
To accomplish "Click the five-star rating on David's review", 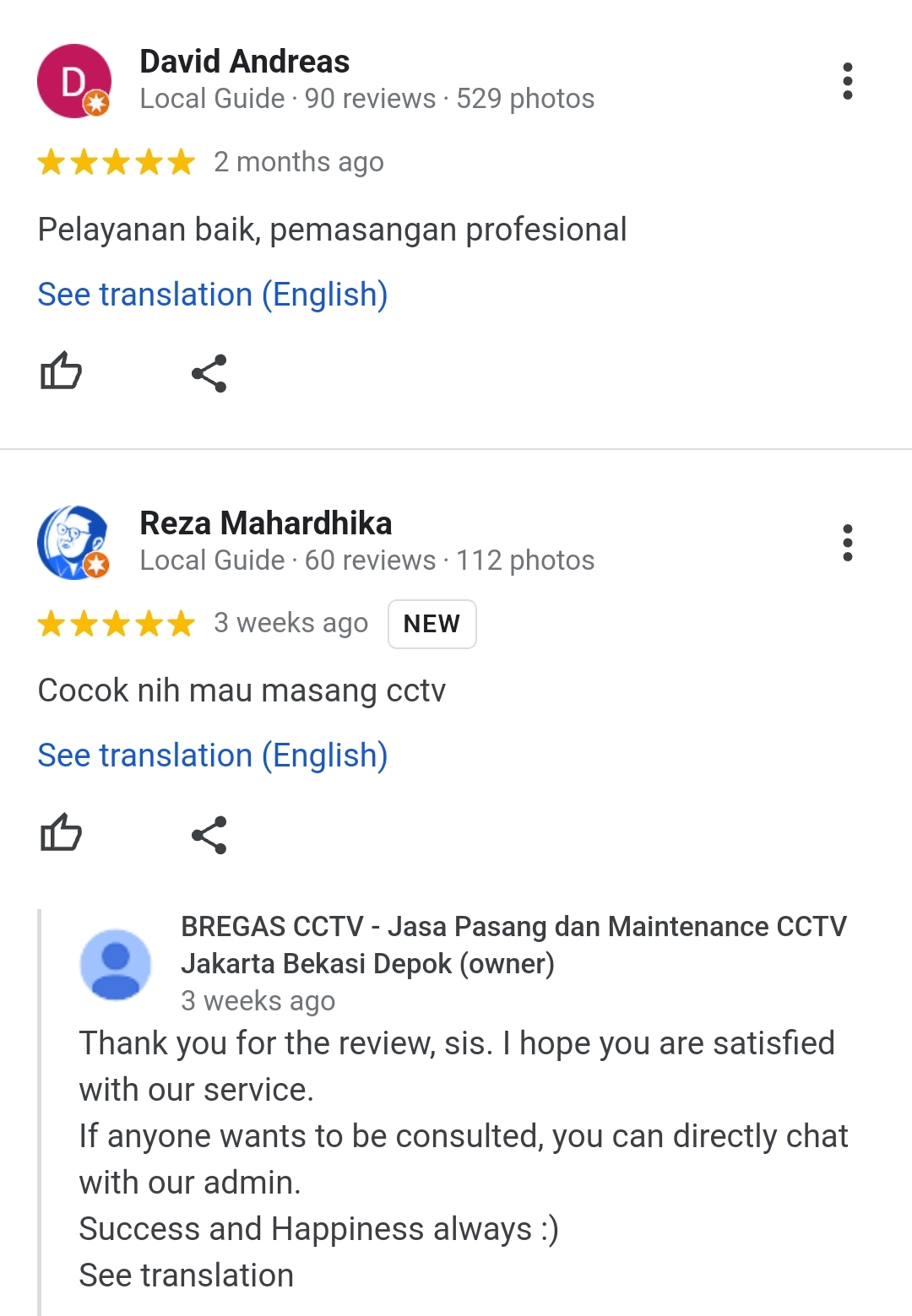I will coord(114,161).
